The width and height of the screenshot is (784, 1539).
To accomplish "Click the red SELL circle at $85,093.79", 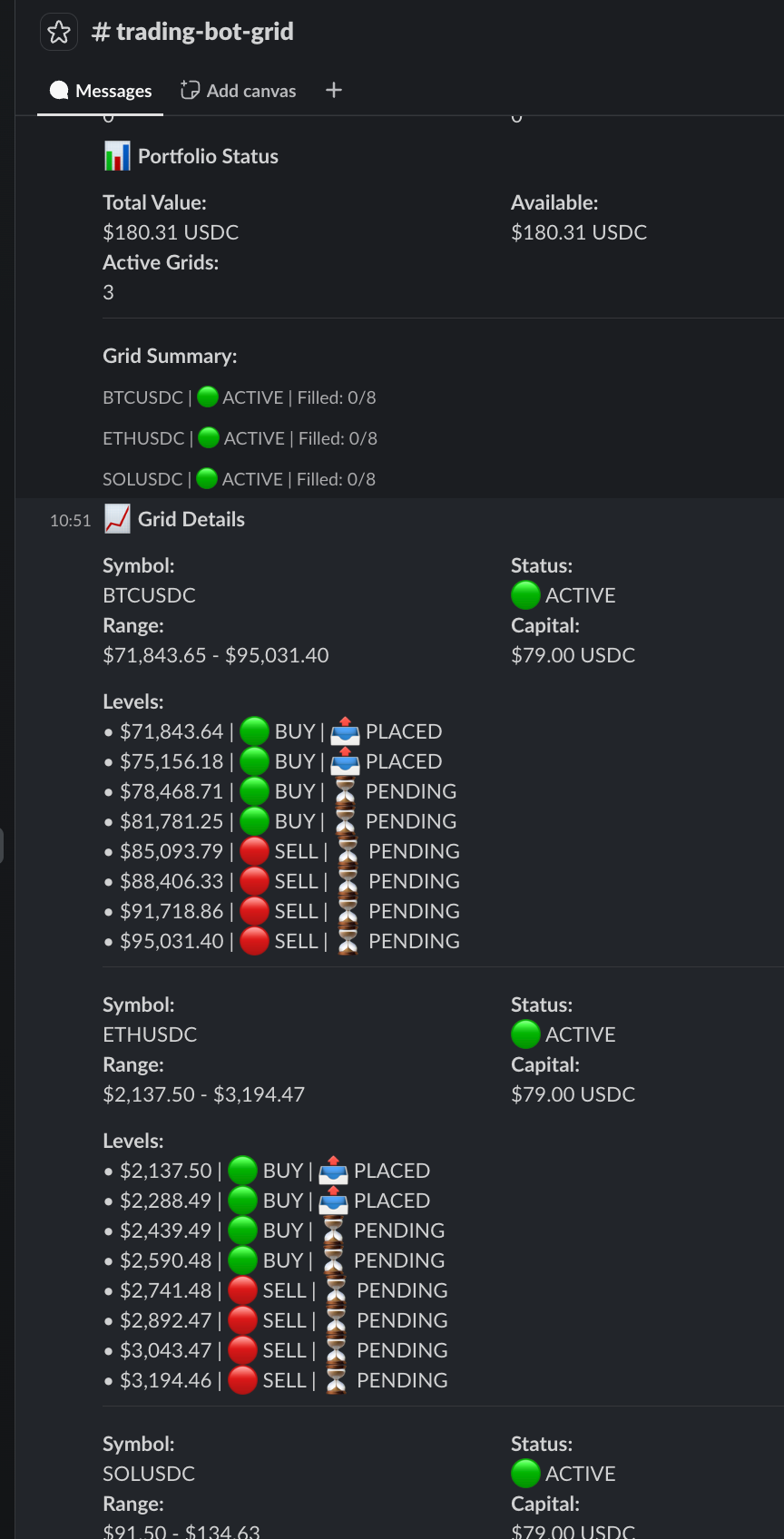I will (x=255, y=851).
